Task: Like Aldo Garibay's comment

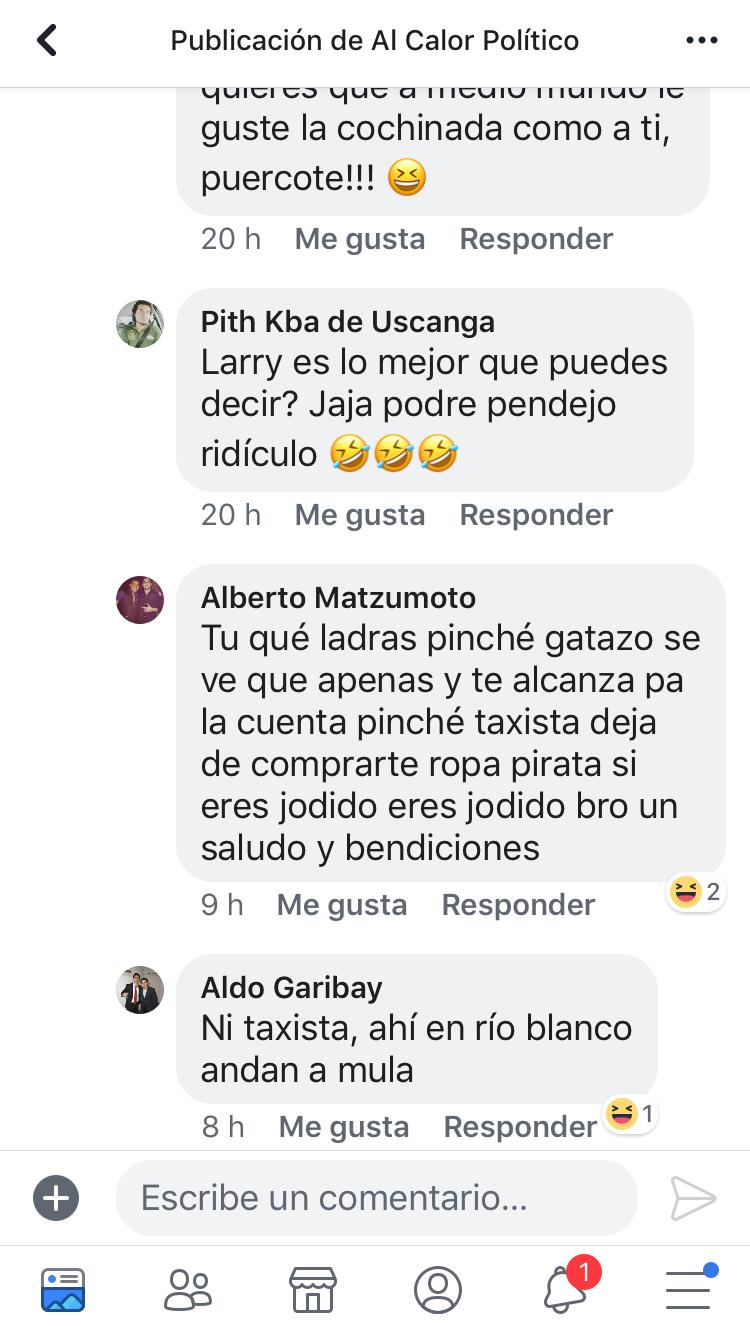Action: pyautogui.click(x=343, y=1127)
